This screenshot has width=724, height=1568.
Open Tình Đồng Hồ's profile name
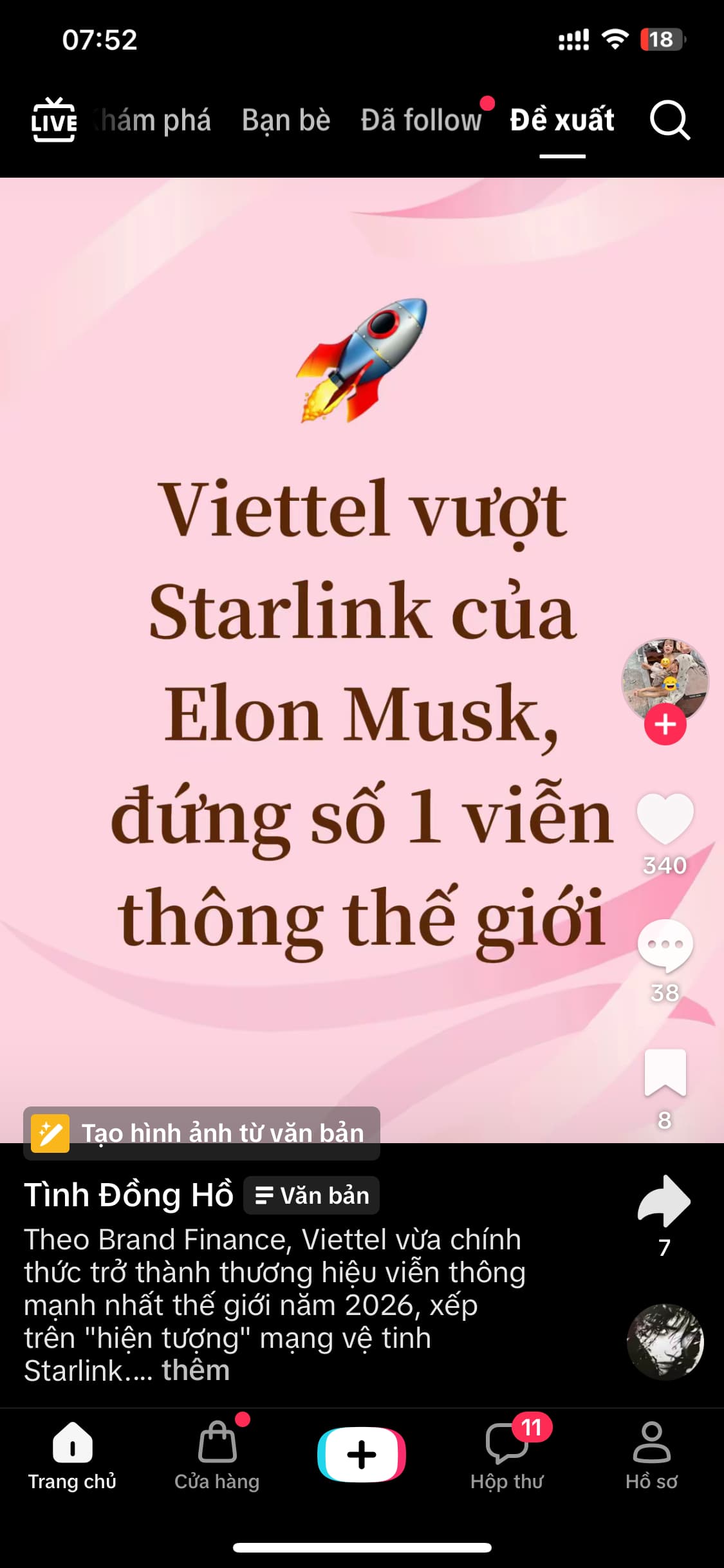(129, 1195)
